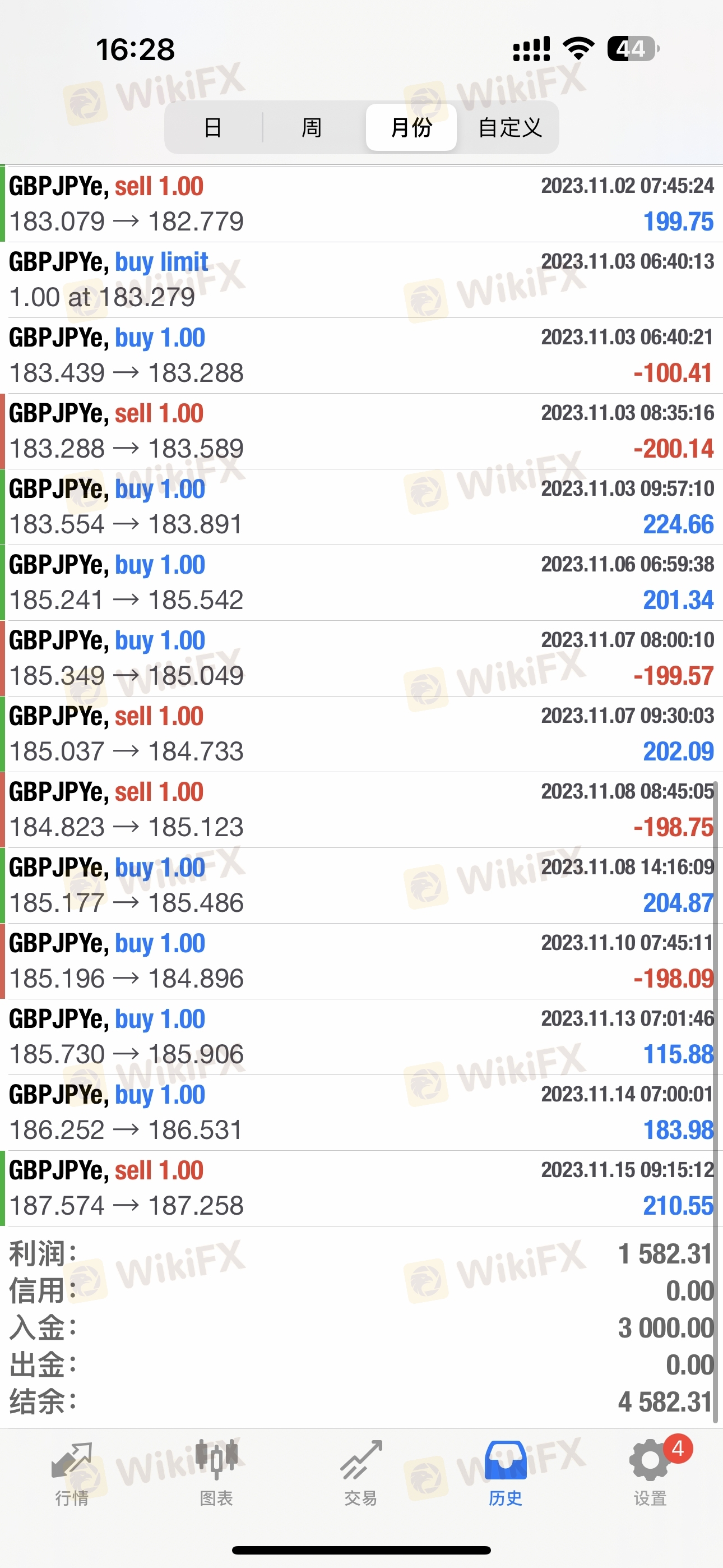Switch to the 日 period filter

213,127
